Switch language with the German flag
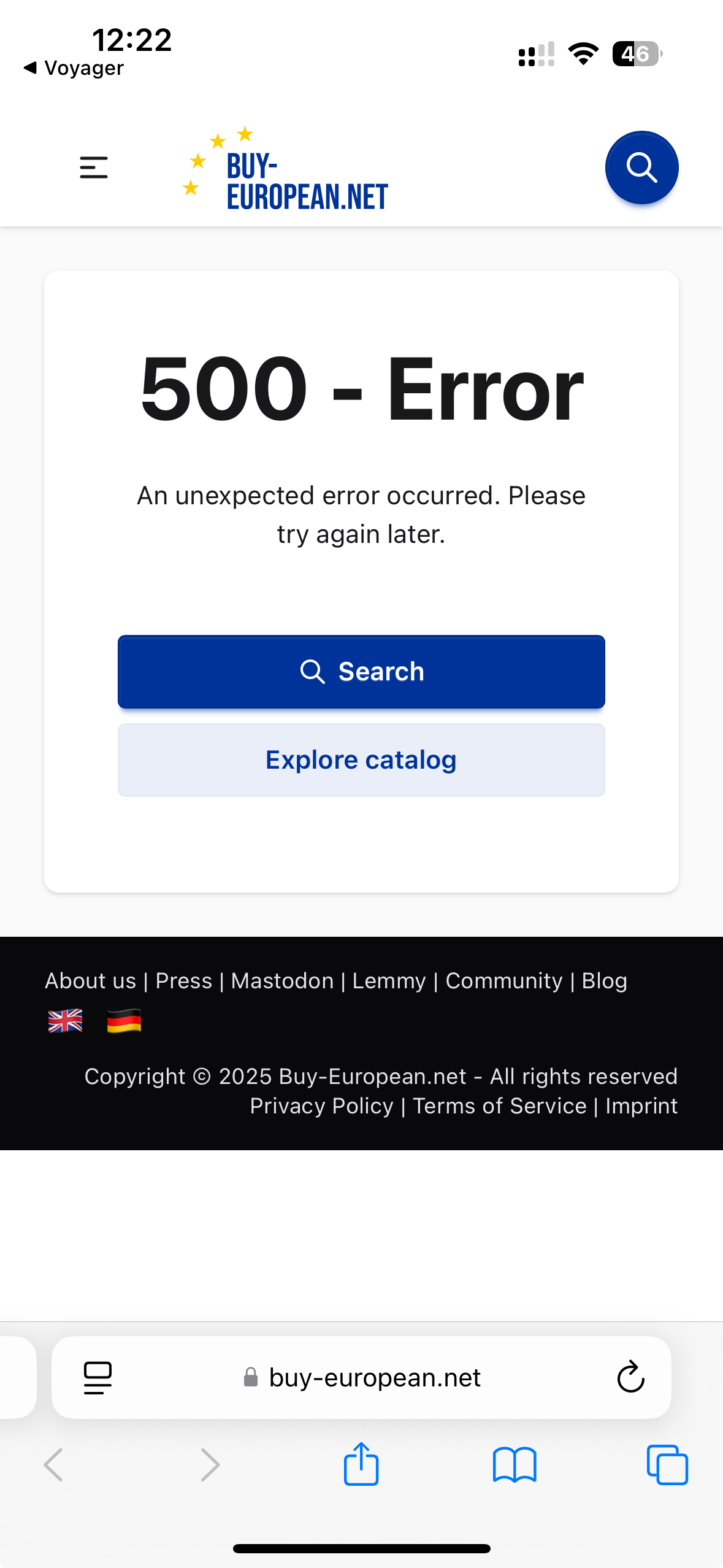 pyautogui.click(x=124, y=1021)
